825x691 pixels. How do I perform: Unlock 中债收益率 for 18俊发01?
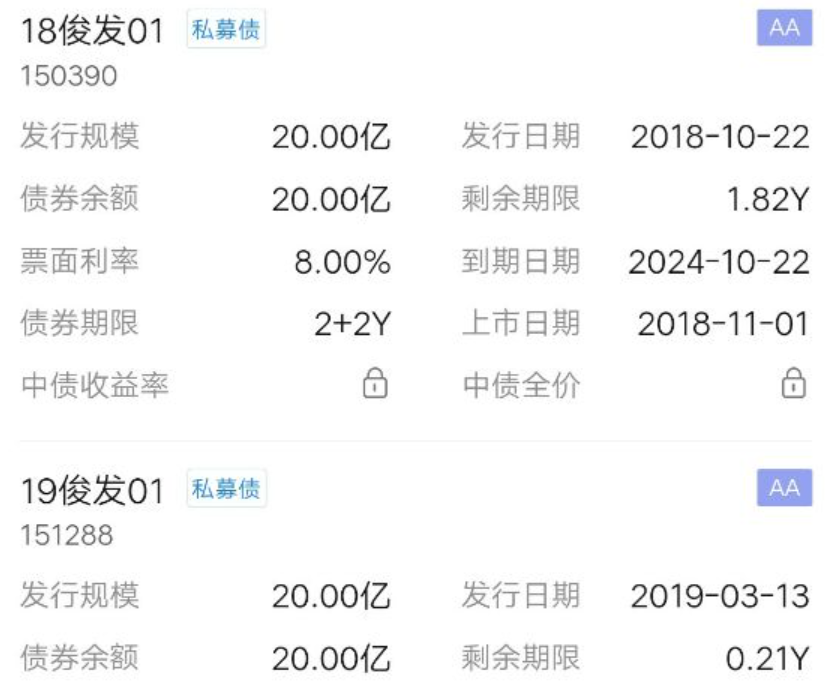tap(374, 384)
